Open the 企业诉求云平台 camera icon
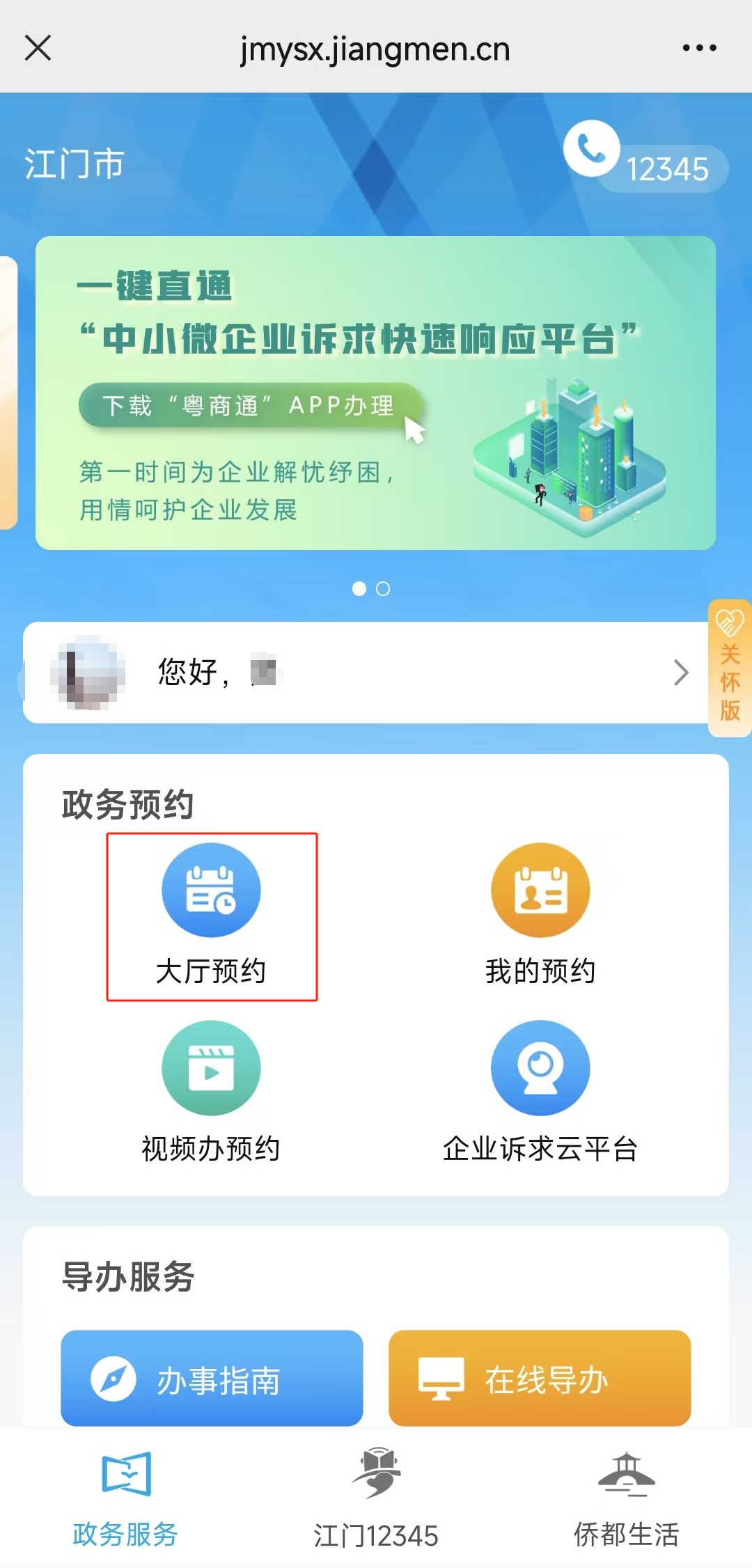The image size is (752, 1568). [x=540, y=1068]
